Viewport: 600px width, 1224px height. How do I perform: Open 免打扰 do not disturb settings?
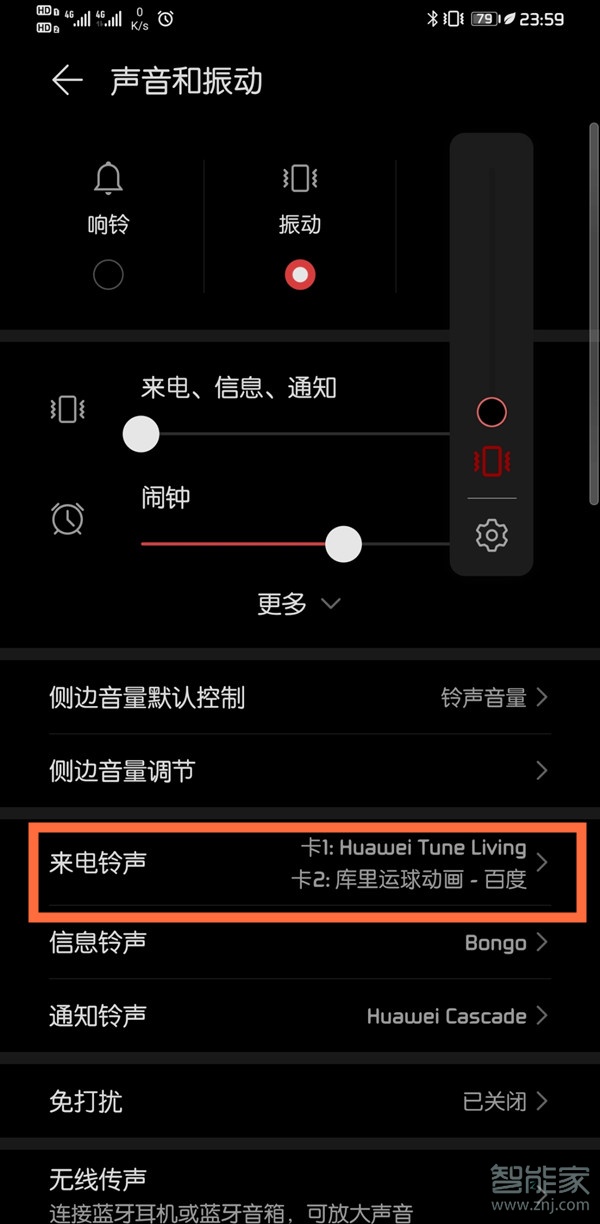click(300, 1102)
